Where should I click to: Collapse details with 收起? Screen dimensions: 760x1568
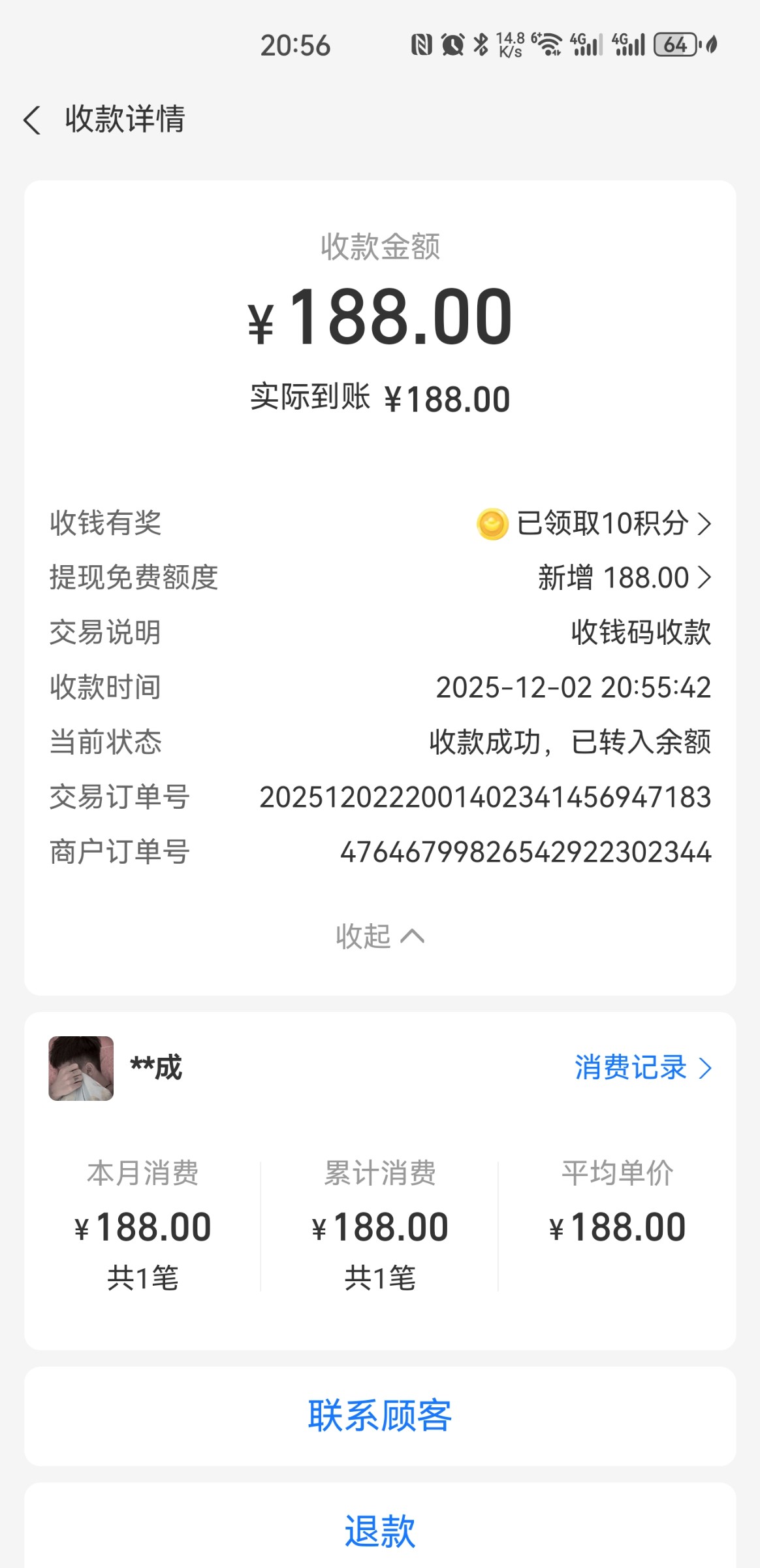pos(380,936)
